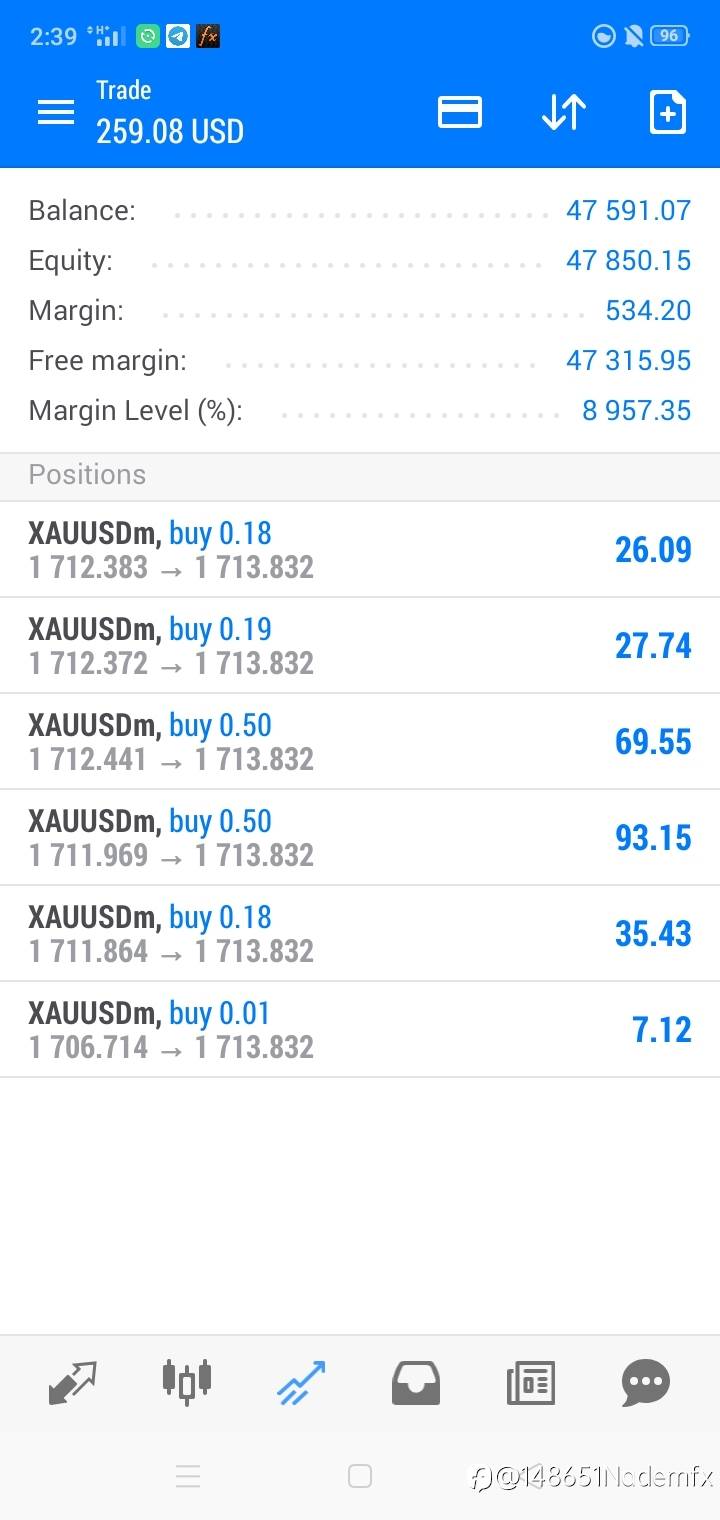Tap the system home button
This screenshot has height=1520, width=720.
coord(360,1476)
